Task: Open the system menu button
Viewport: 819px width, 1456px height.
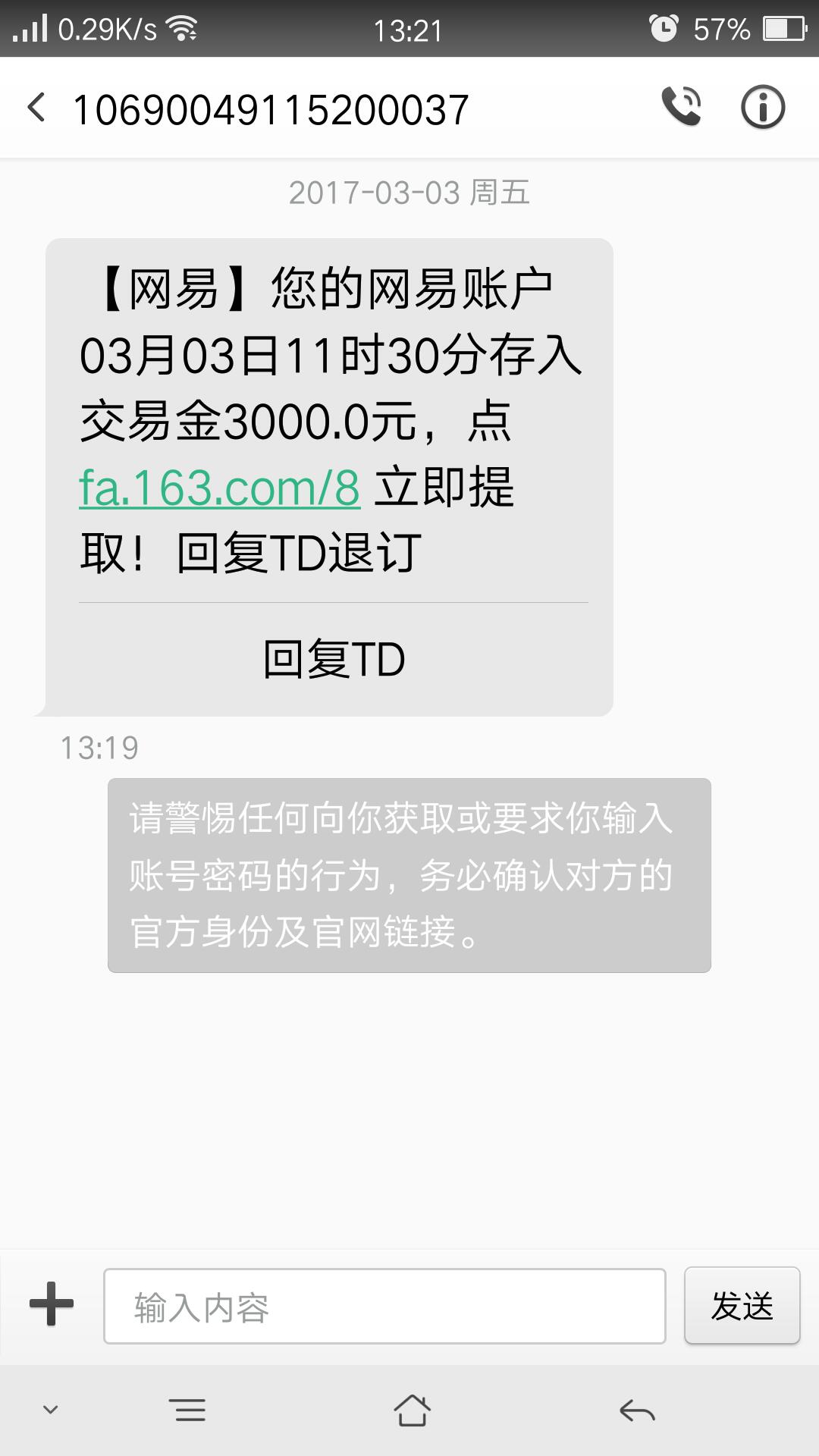Action: point(189,1410)
